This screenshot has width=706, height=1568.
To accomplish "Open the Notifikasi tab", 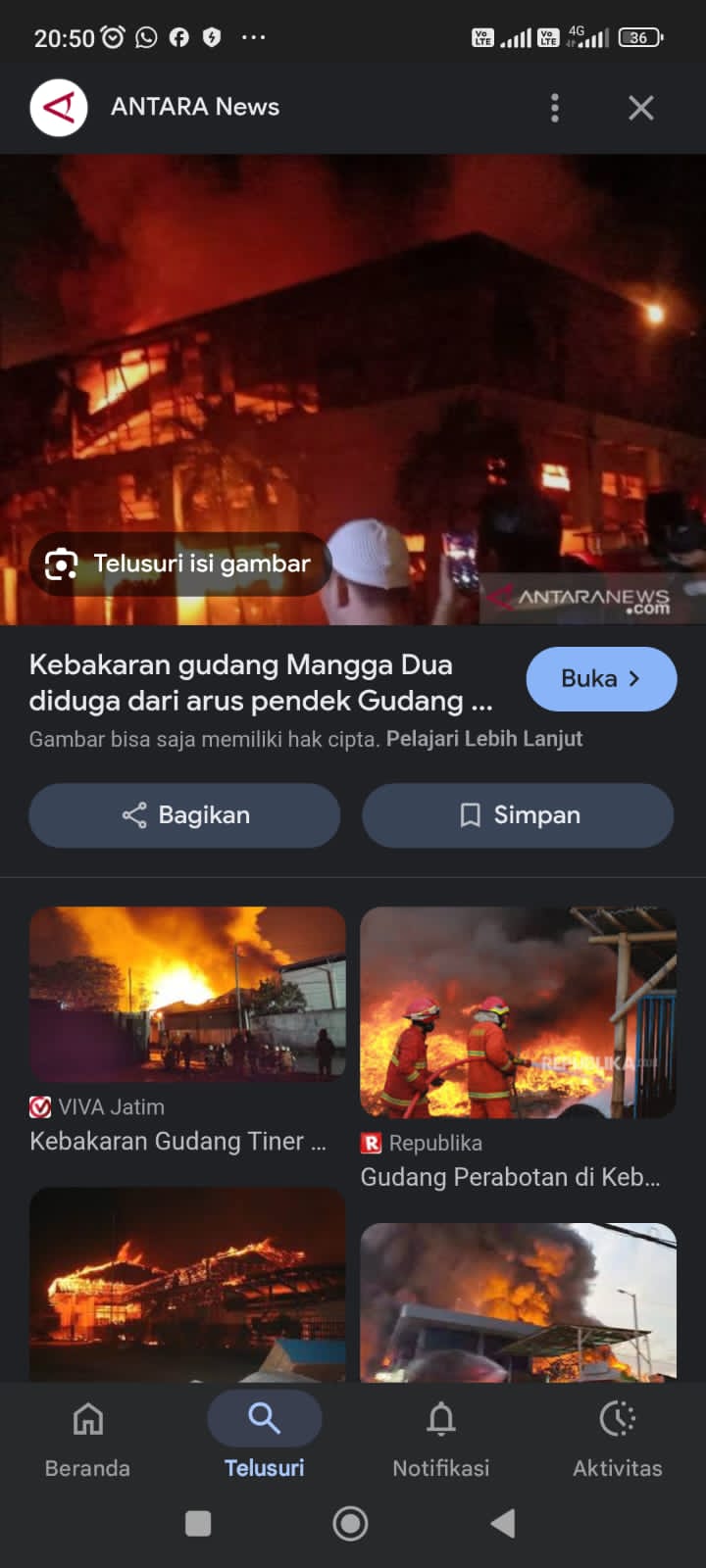I will (x=440, y=1439).
